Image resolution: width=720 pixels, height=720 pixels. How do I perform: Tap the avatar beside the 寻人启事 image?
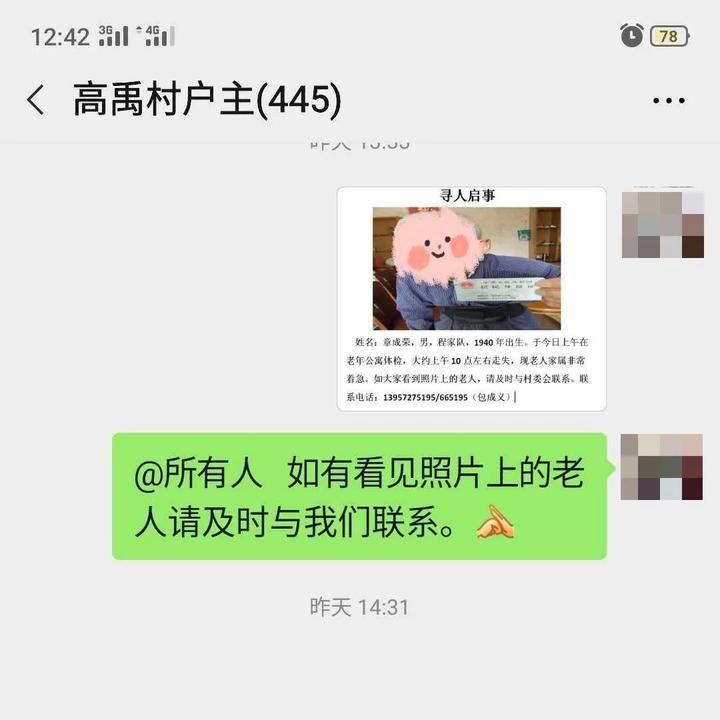point(662,223)
